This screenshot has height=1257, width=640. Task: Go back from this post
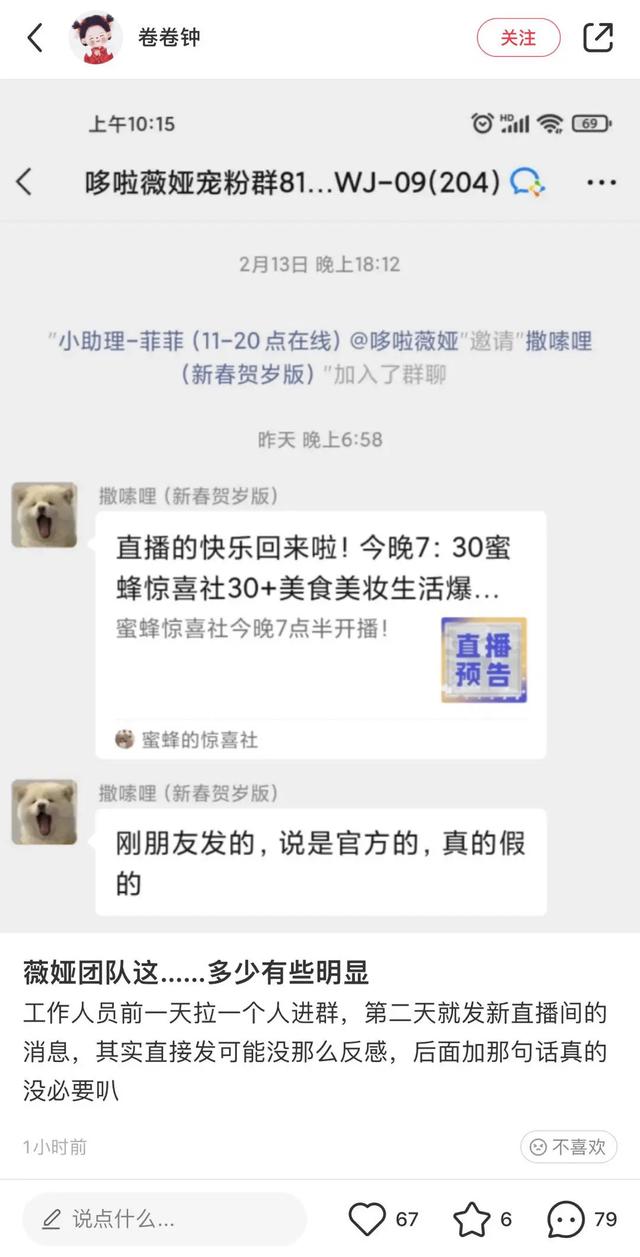(35, 39)
